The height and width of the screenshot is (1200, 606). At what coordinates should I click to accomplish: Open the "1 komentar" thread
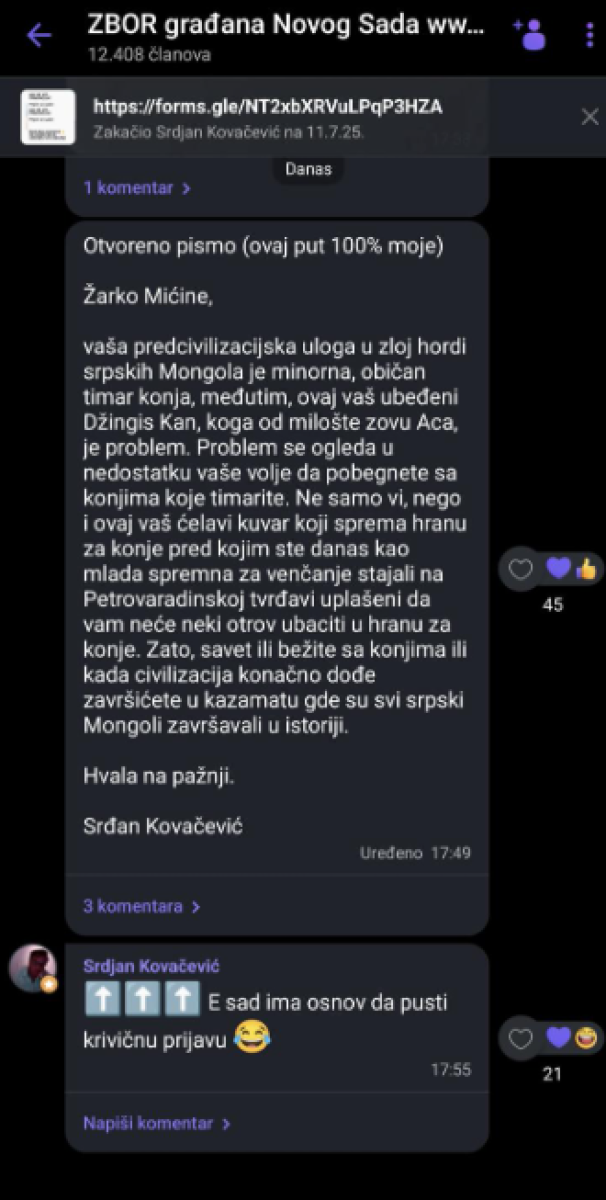[137, 187]
